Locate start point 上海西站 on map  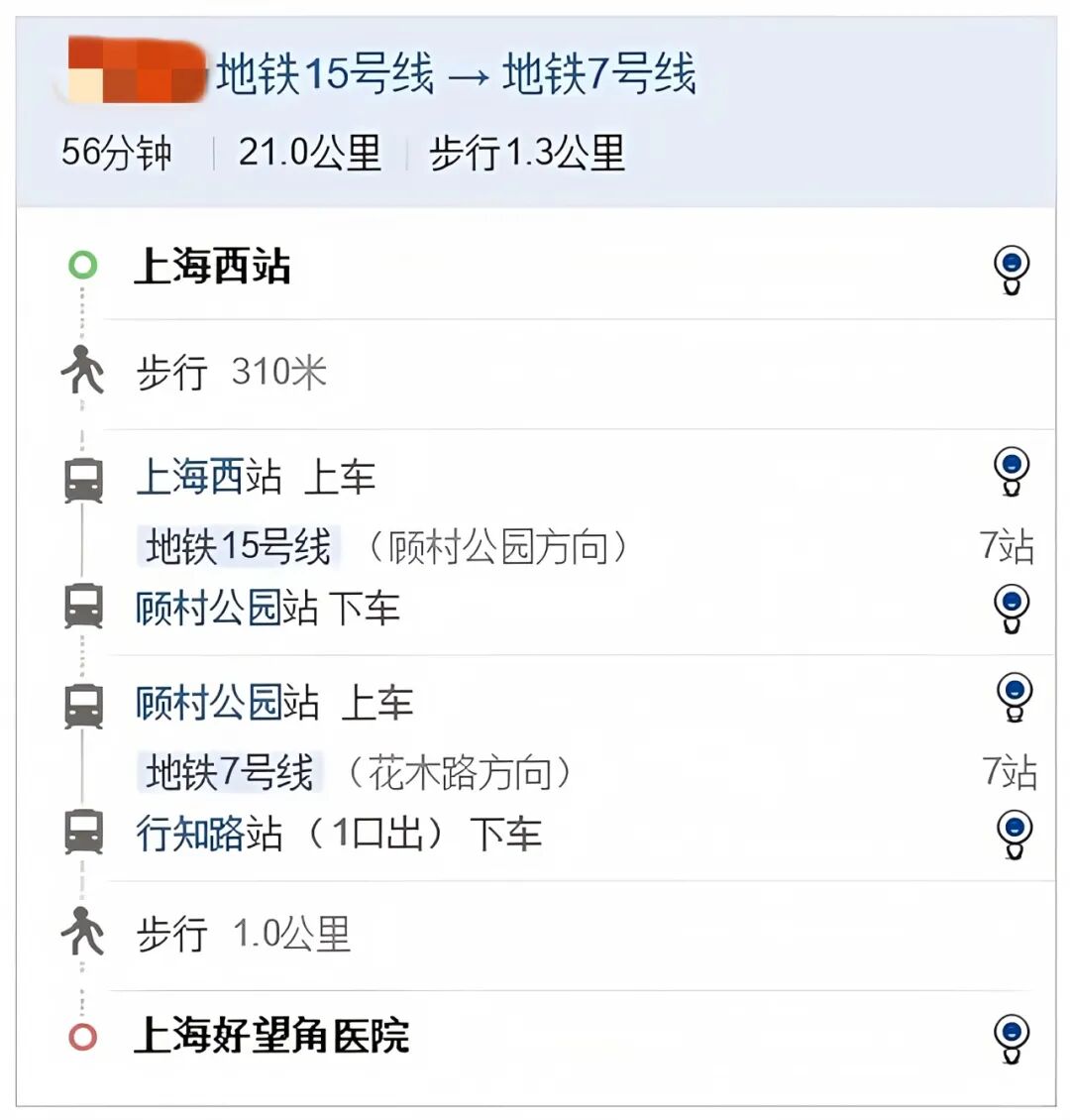tap(1011, 270)
